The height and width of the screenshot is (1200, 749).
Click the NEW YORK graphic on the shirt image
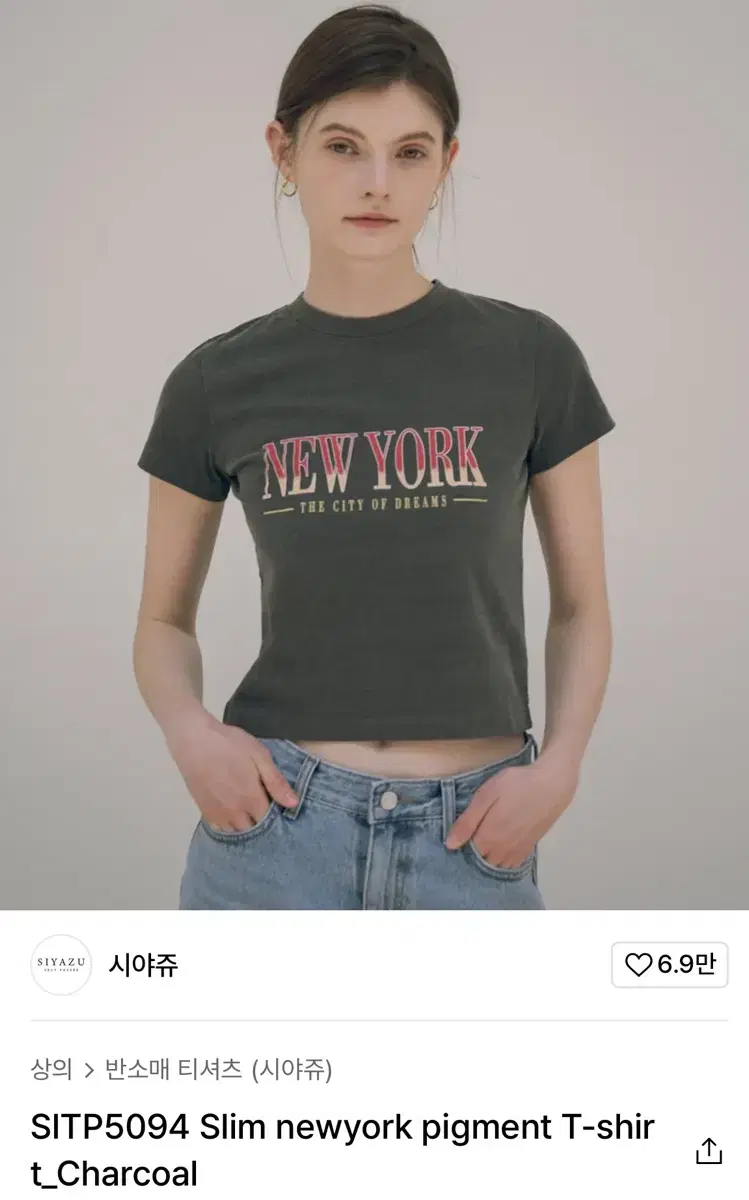pos(375,460)
